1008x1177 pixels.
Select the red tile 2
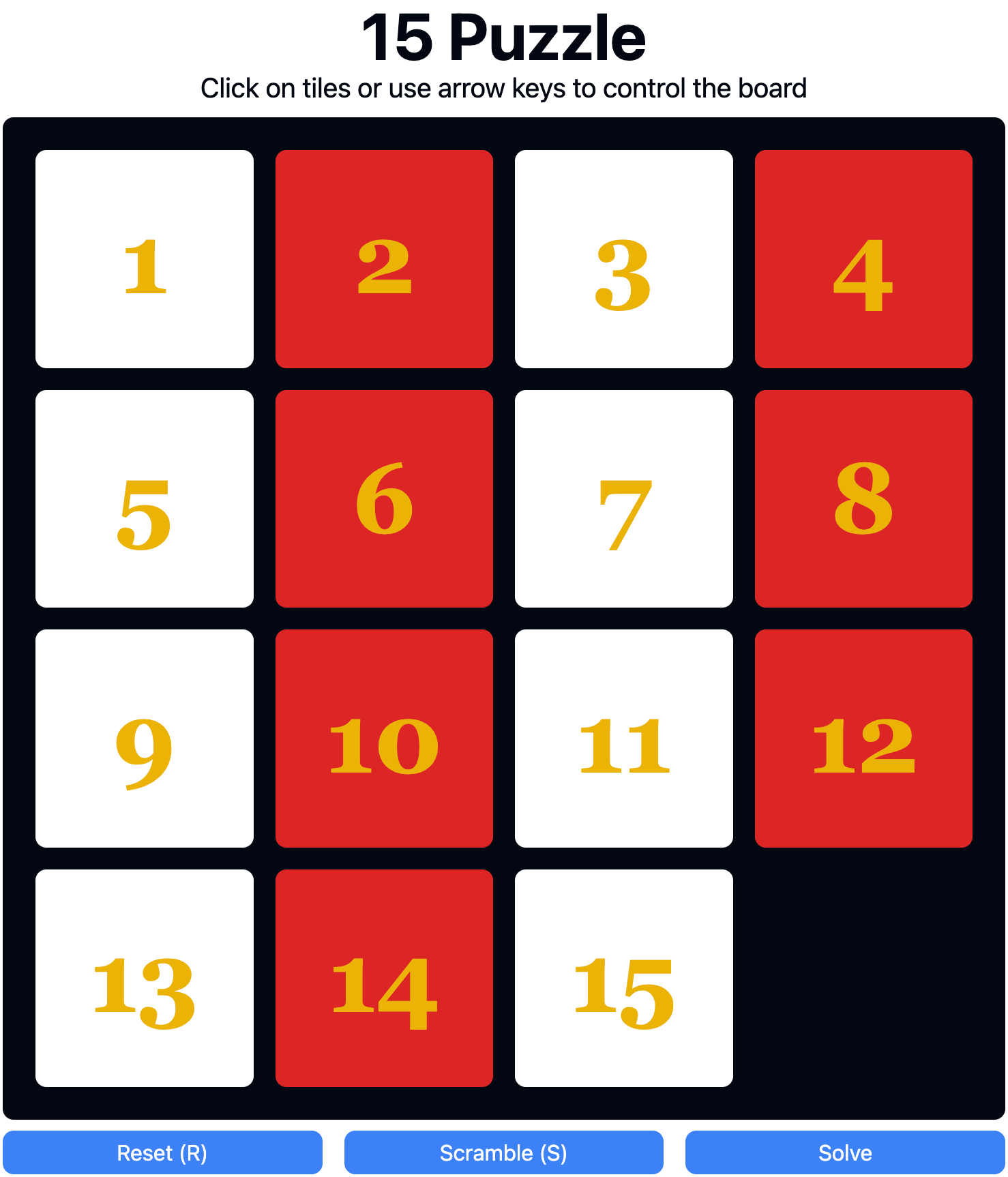[x=384, y=259]
